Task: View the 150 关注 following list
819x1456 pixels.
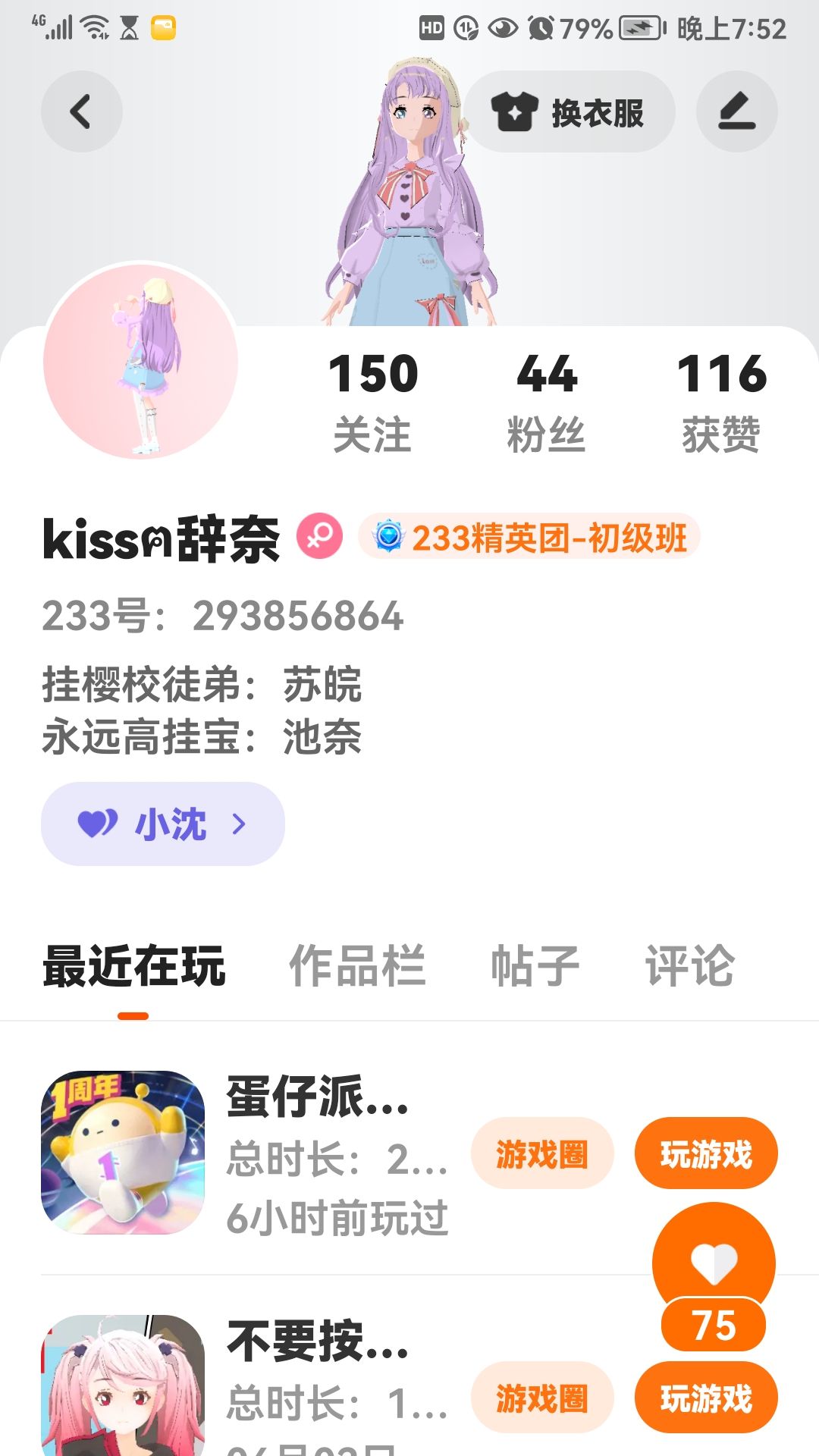Action: (x=373, y=402)
